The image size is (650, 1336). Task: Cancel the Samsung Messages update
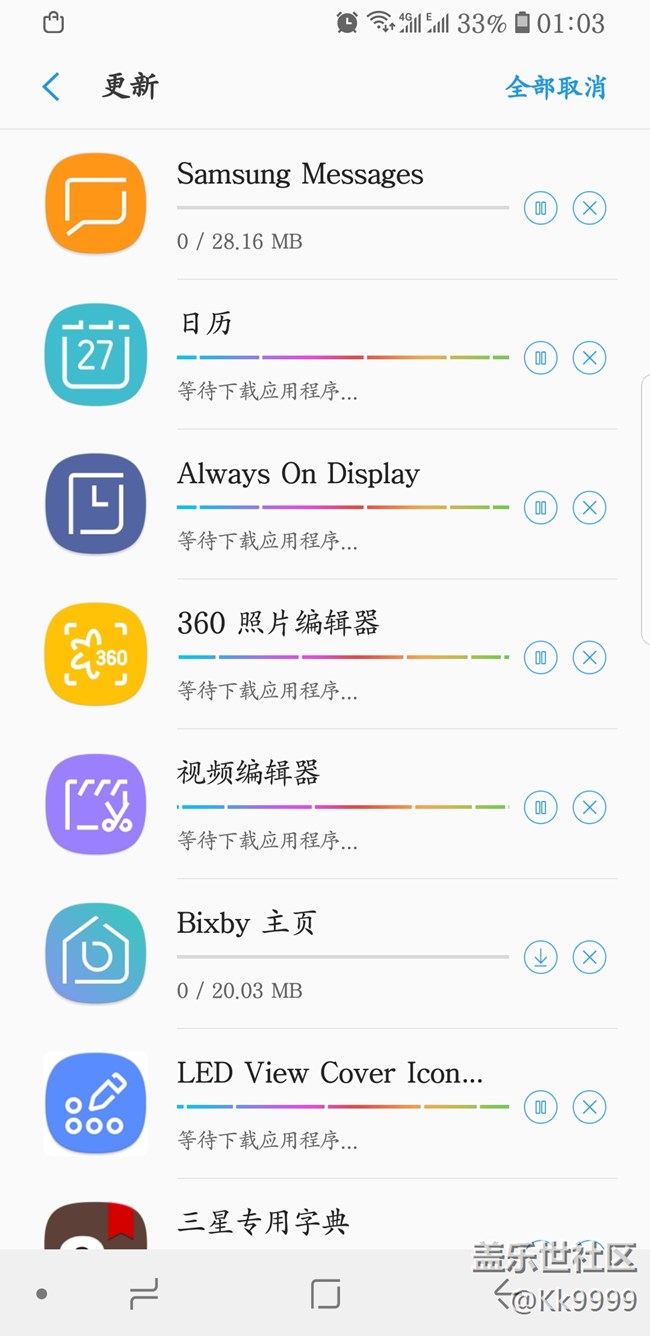click(x=589, y=208)
